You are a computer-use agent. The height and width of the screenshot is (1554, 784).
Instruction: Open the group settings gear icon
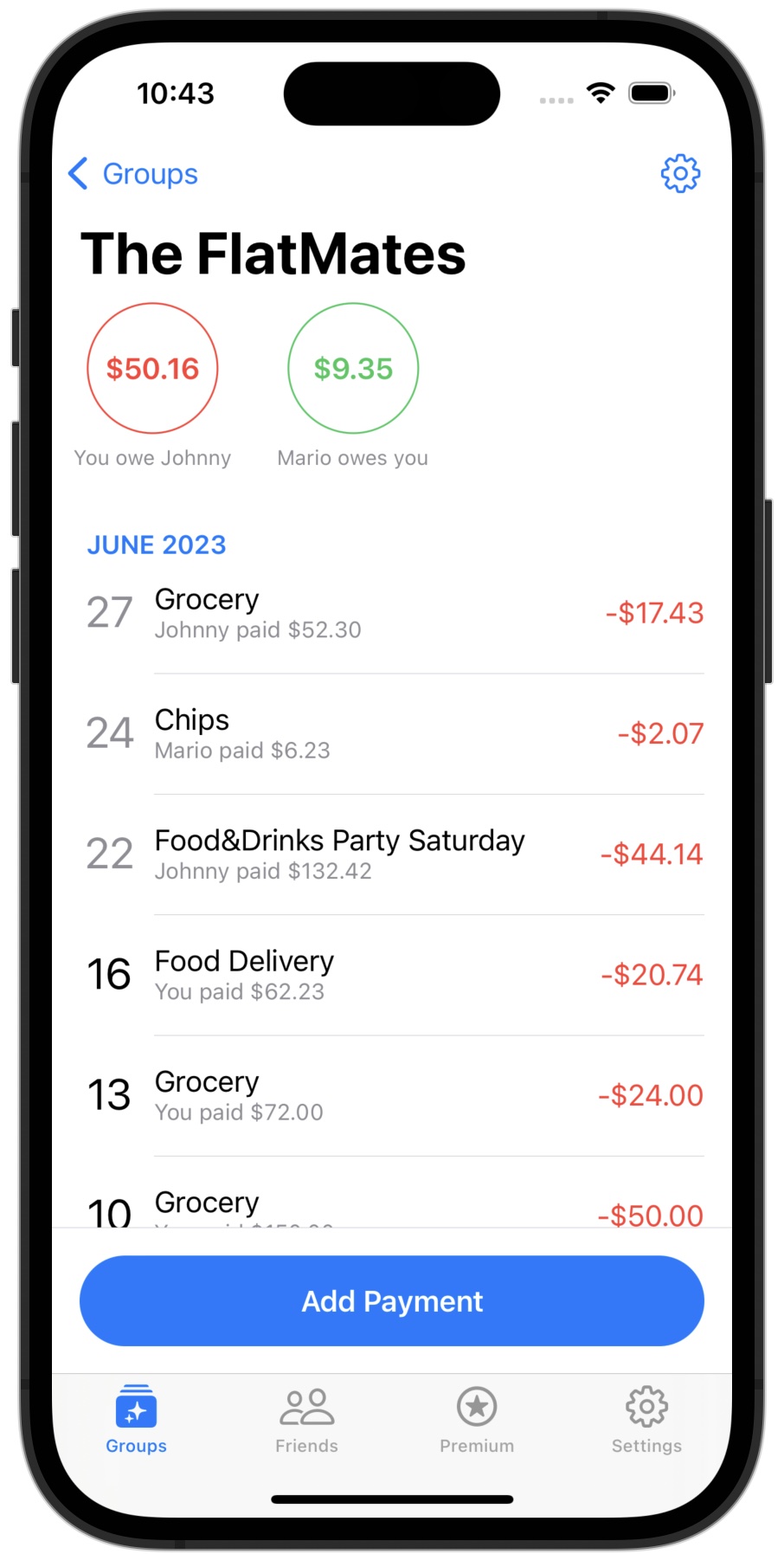coord(680,173)
